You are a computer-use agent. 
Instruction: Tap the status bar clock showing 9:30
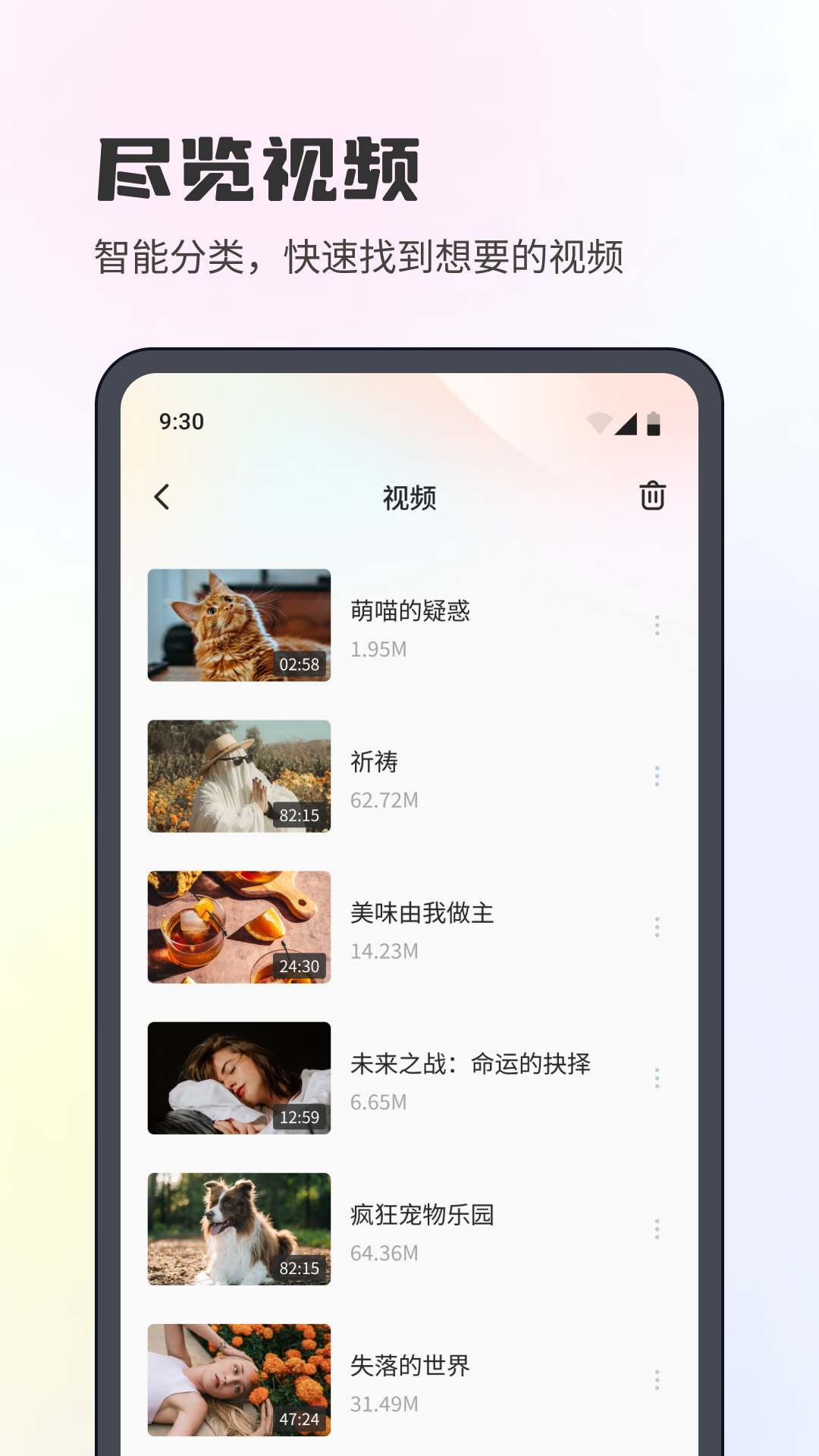(180, 422)
